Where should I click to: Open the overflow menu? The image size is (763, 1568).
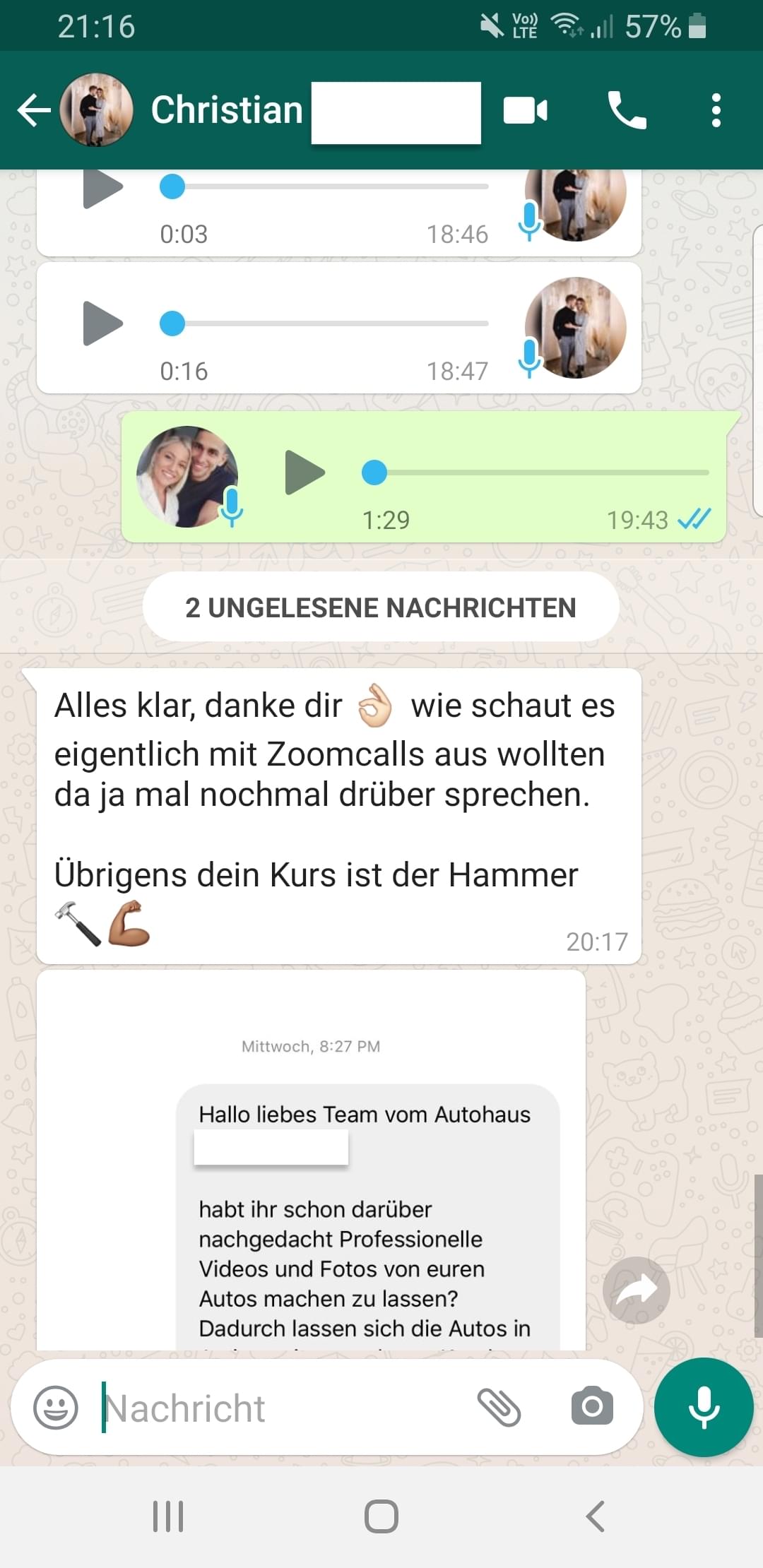pyautogui.click(x=716, y=110)
